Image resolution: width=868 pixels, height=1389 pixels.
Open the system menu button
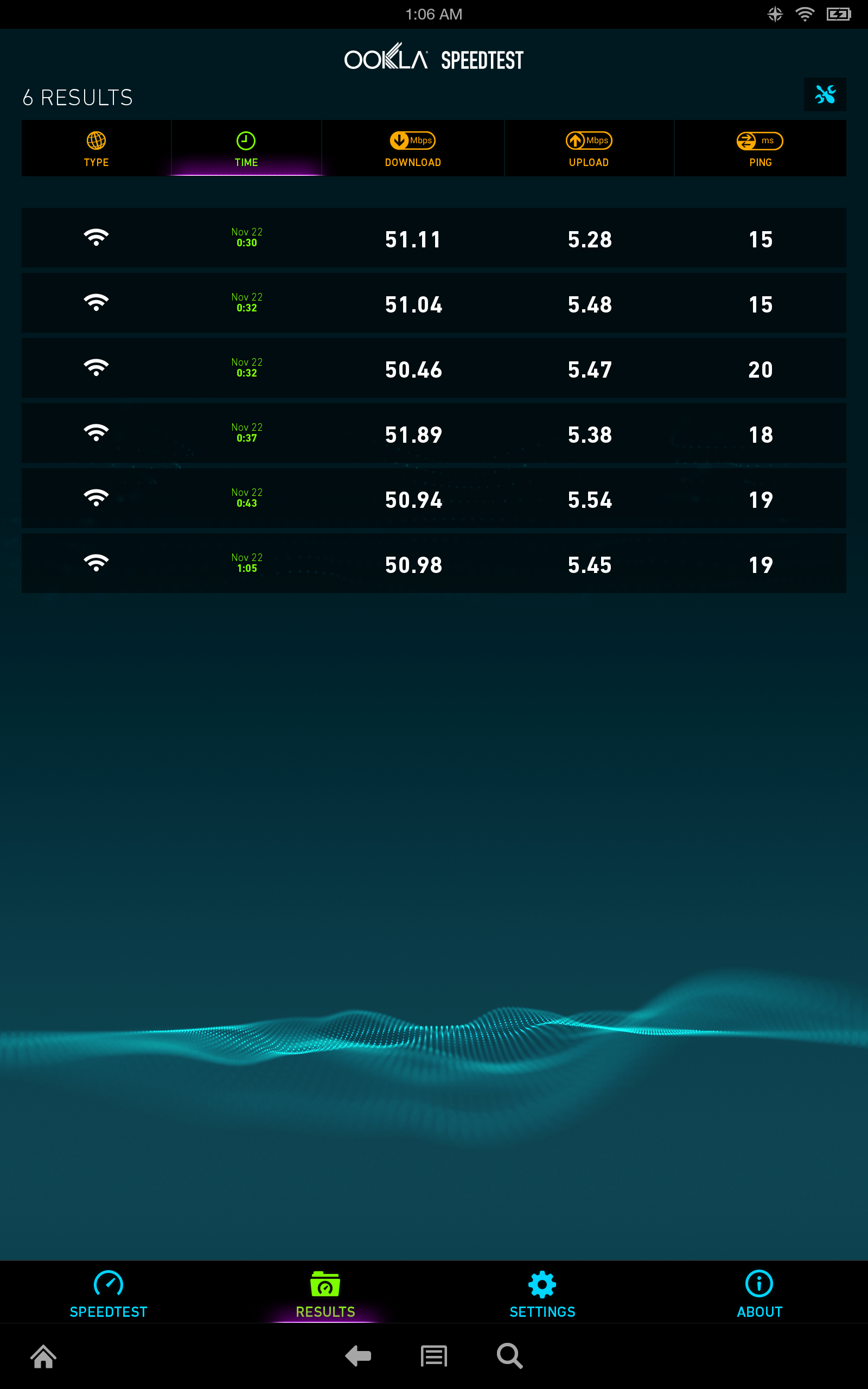433,1357
